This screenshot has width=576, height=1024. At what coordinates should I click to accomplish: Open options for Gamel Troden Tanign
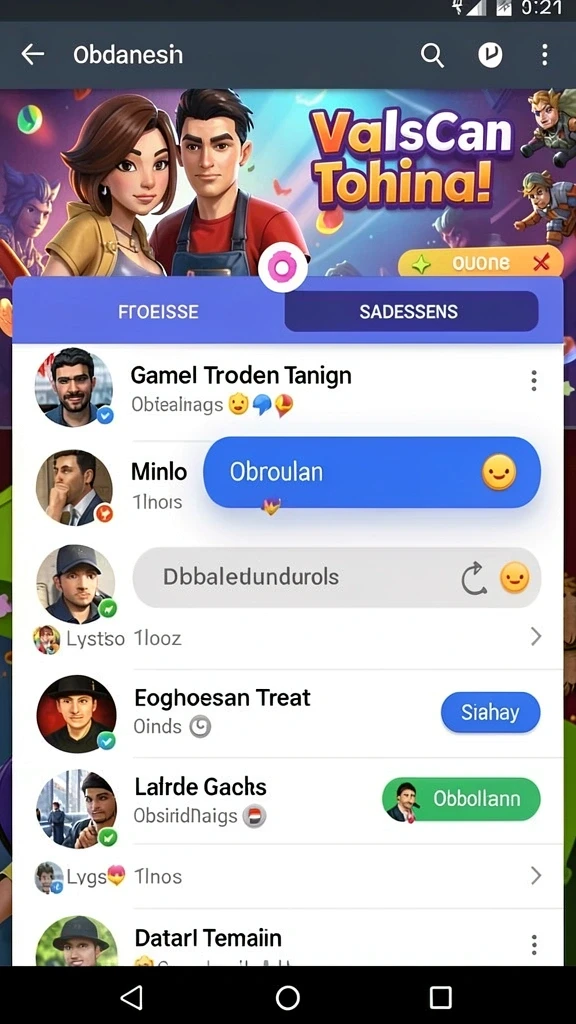[534, 380]
